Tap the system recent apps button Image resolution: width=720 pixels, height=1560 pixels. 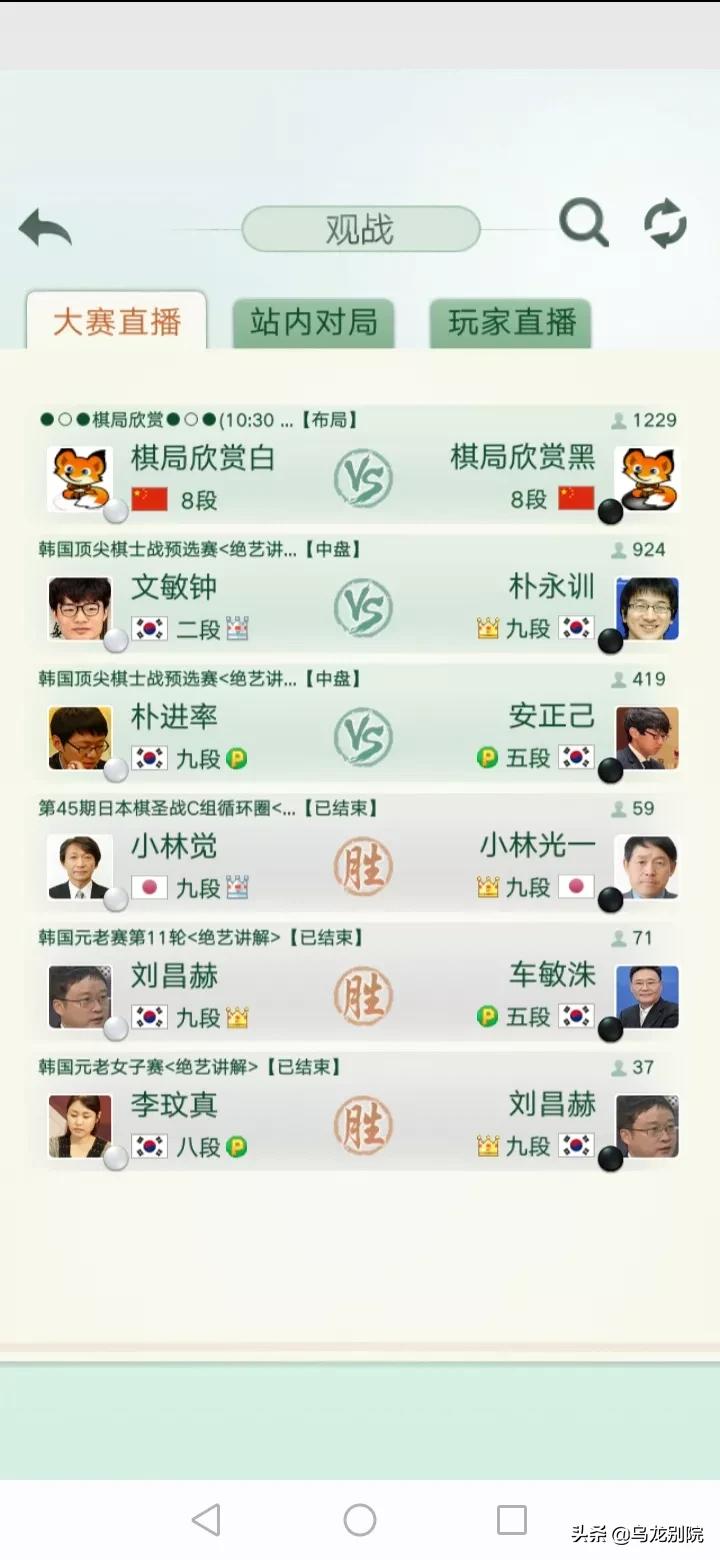512,1520
